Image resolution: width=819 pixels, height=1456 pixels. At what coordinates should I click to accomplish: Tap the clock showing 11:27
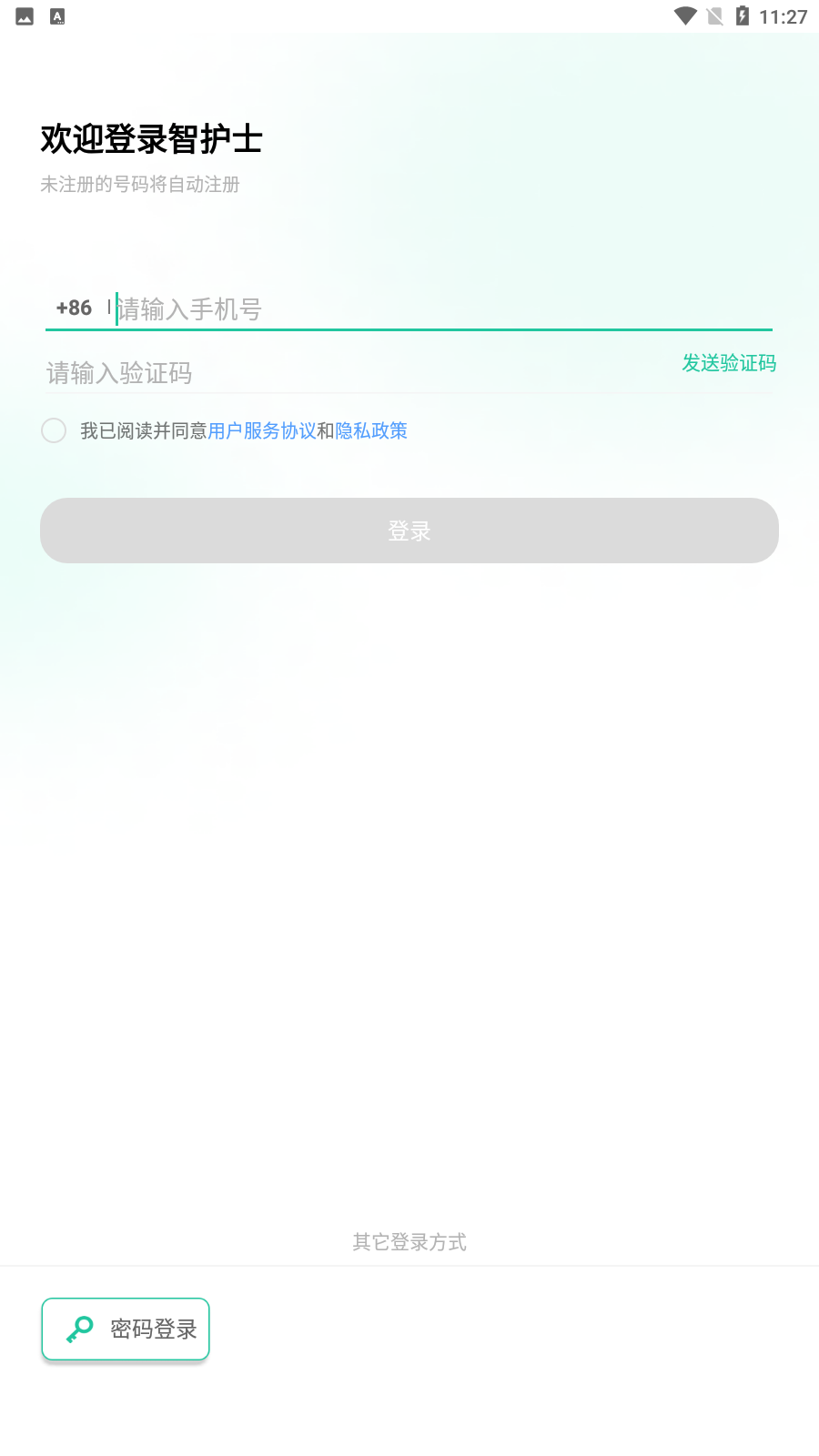point(783,15)
